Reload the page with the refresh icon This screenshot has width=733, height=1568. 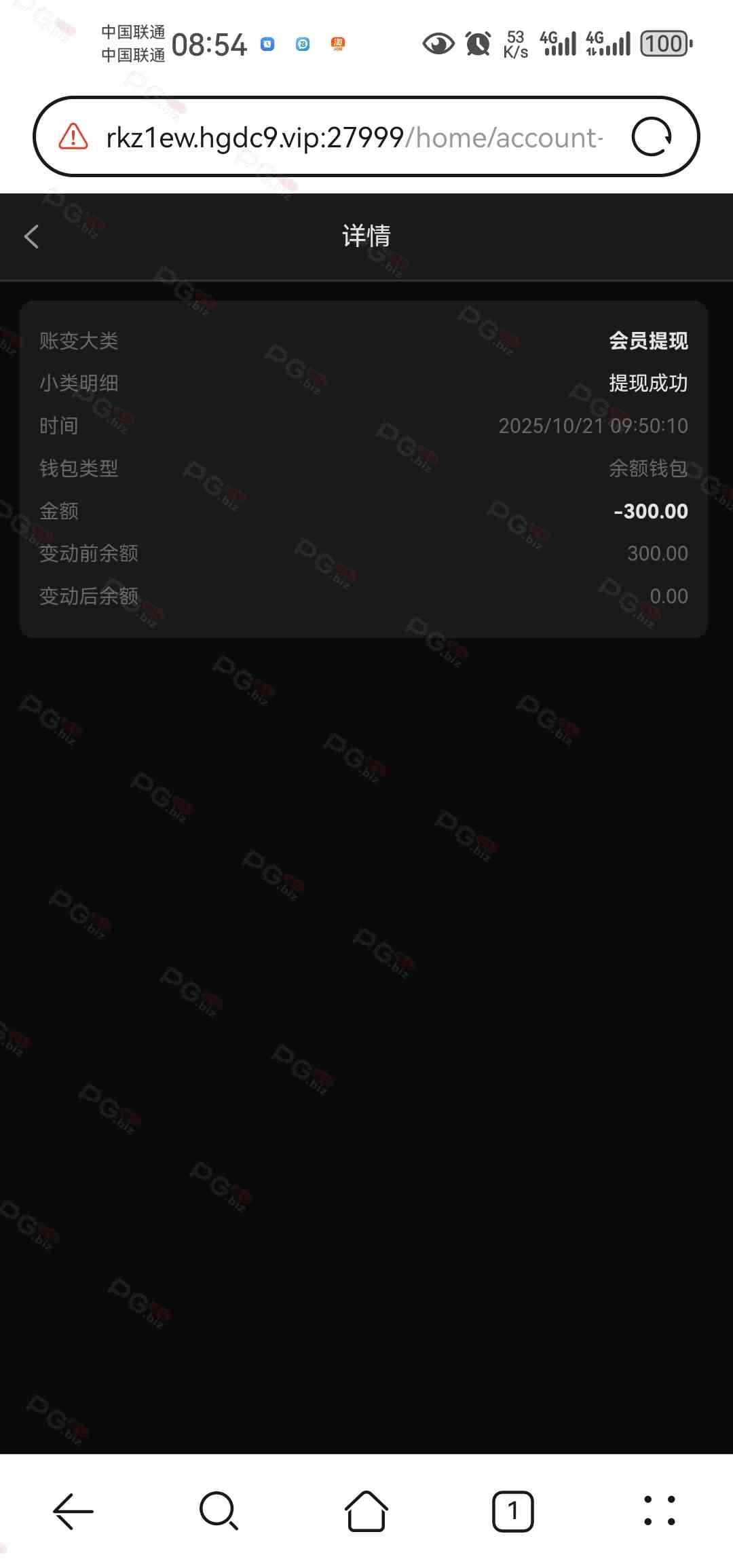tap(651, 137)
